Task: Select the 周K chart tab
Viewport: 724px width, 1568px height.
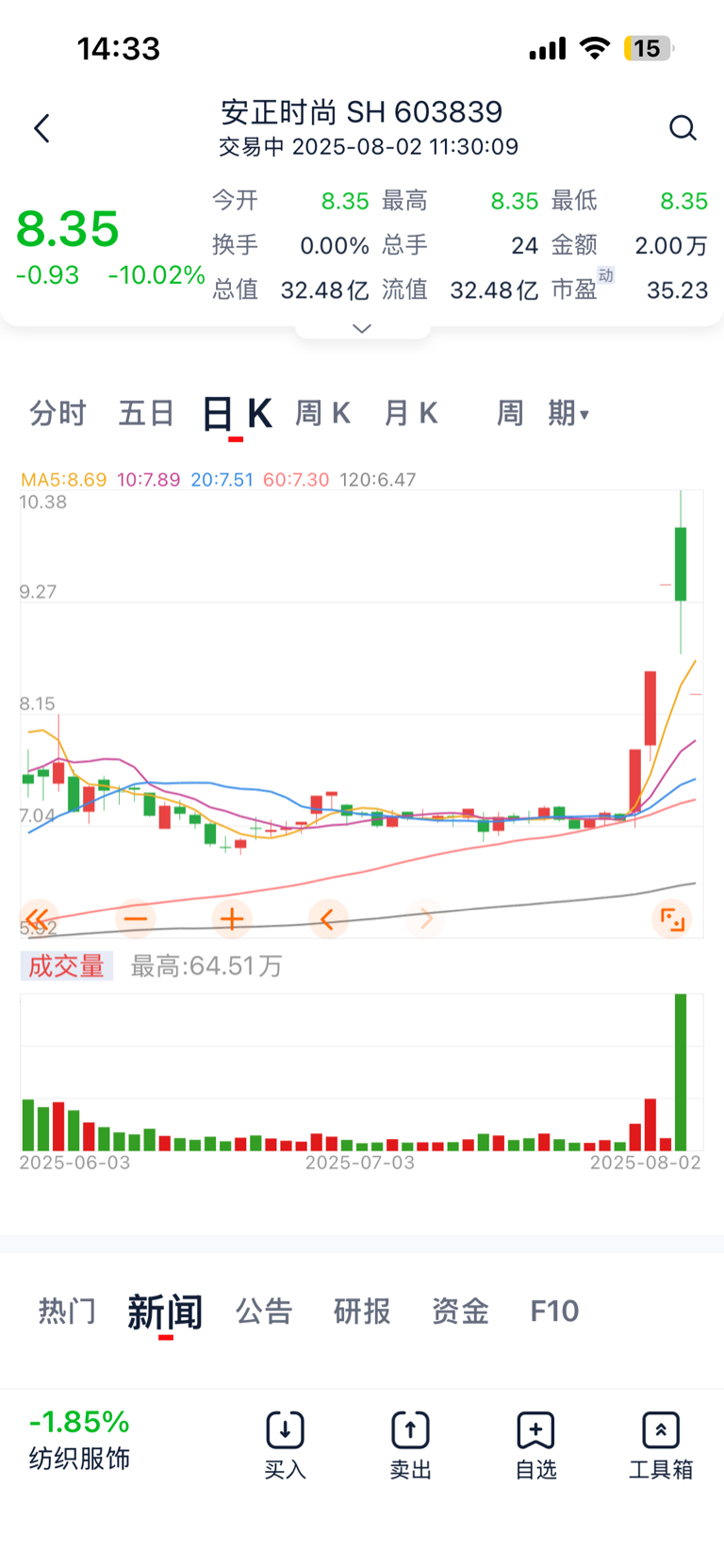Action: (322, 413)
